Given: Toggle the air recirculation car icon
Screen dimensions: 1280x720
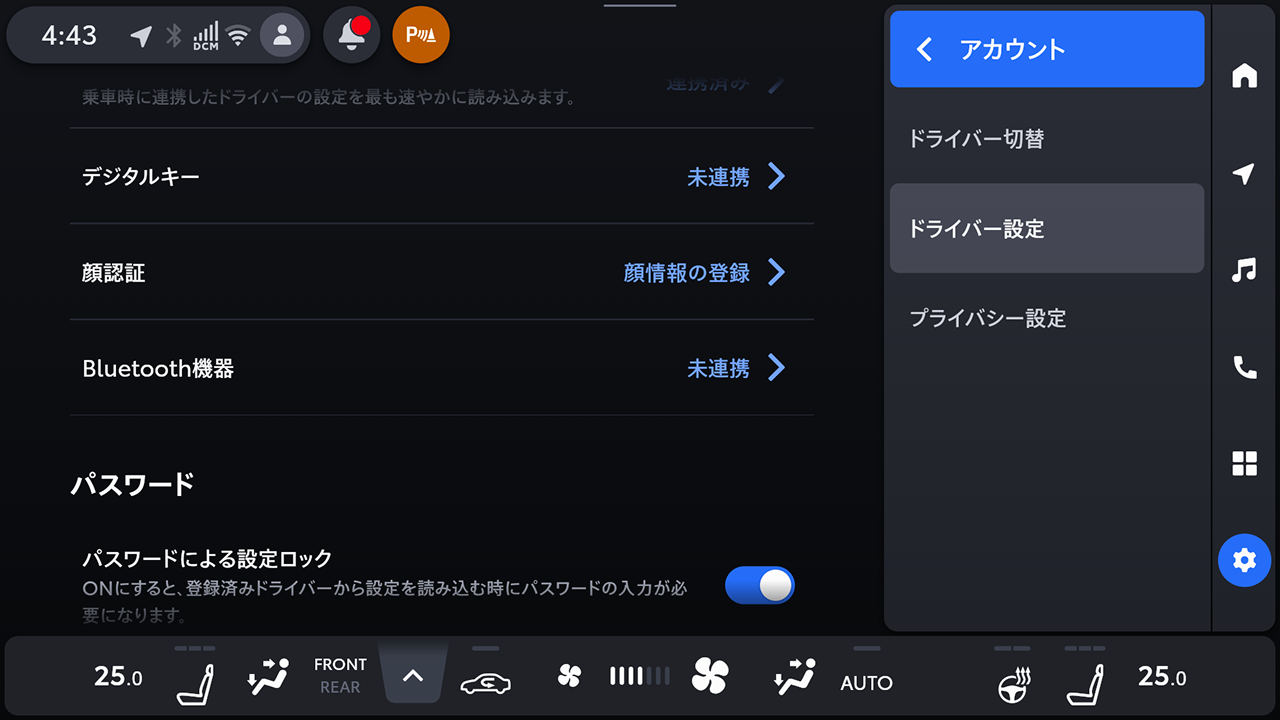Looking at the screenshot, I should [485, 682].
